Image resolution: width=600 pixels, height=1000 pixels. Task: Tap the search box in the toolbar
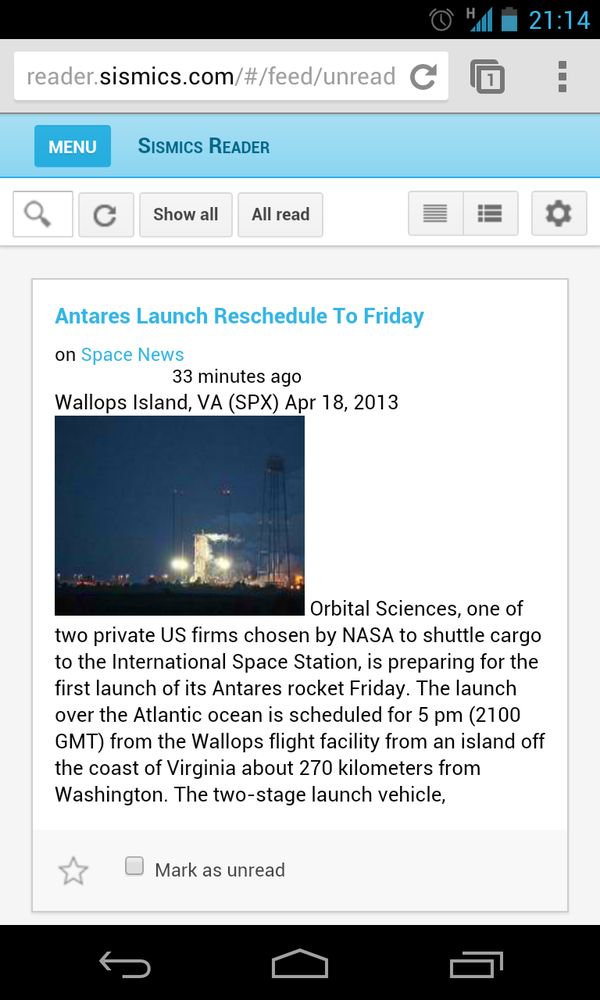coord(43,214)
